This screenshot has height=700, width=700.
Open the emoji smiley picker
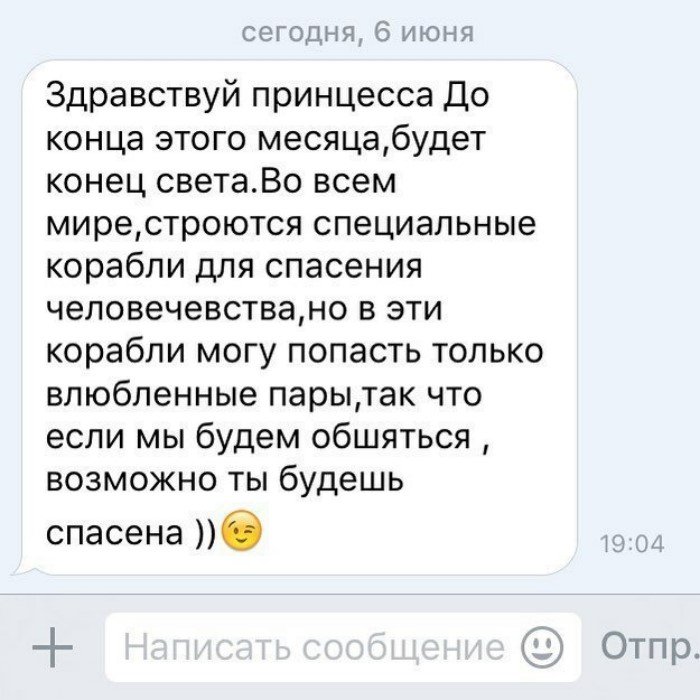544,648
